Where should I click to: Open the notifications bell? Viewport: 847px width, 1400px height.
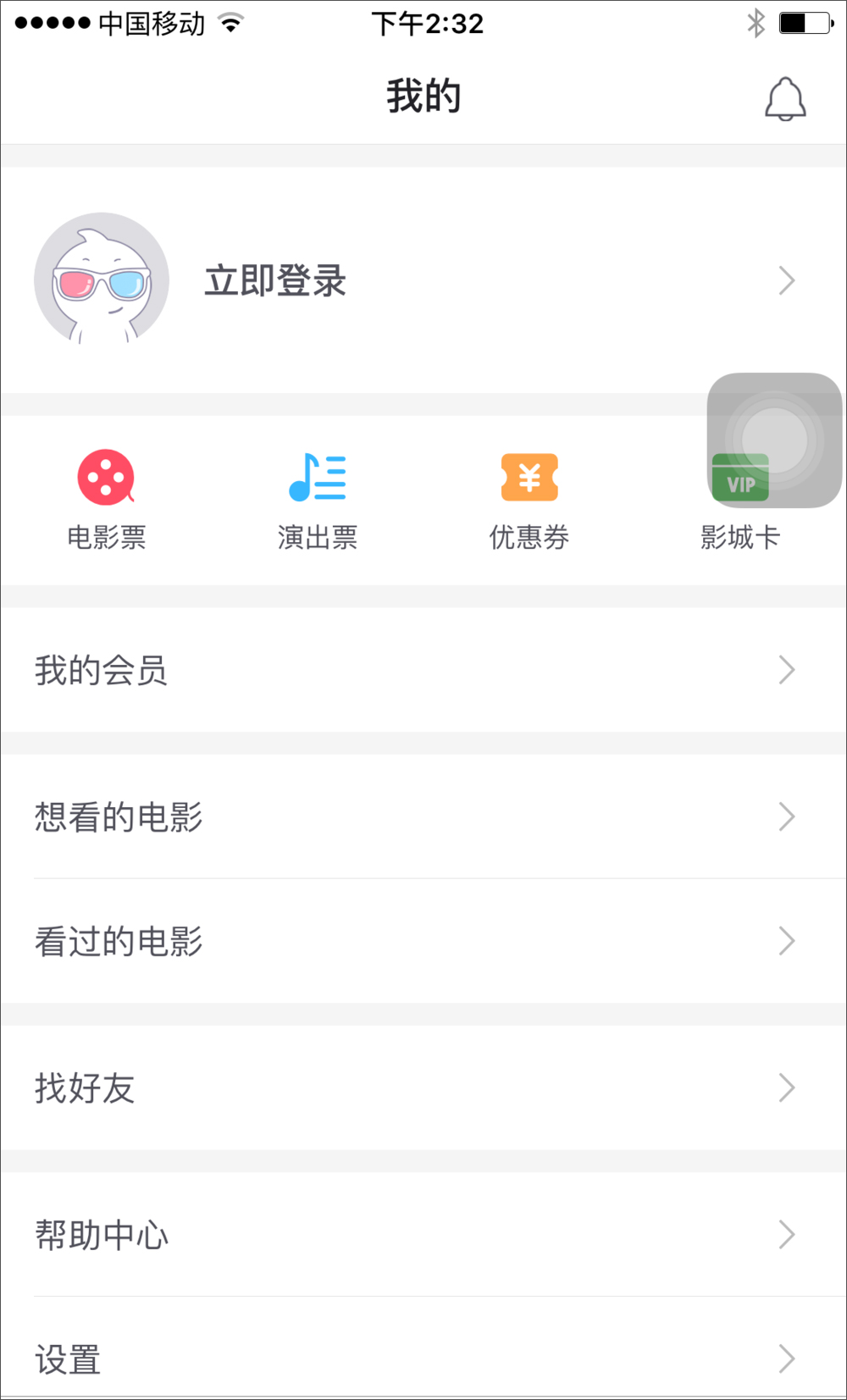(x=785, y=99)
